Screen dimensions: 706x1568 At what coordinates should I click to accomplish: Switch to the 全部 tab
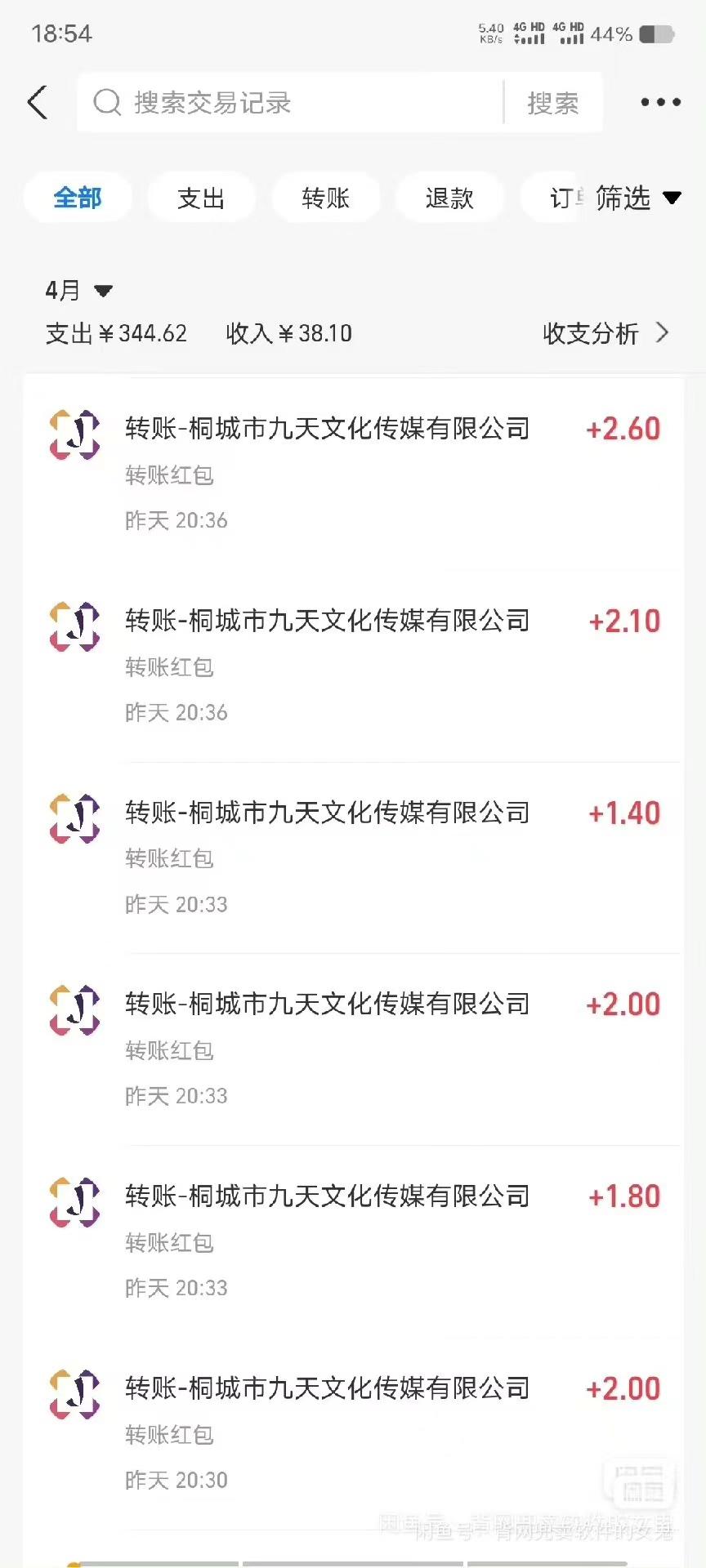[78, 198]
